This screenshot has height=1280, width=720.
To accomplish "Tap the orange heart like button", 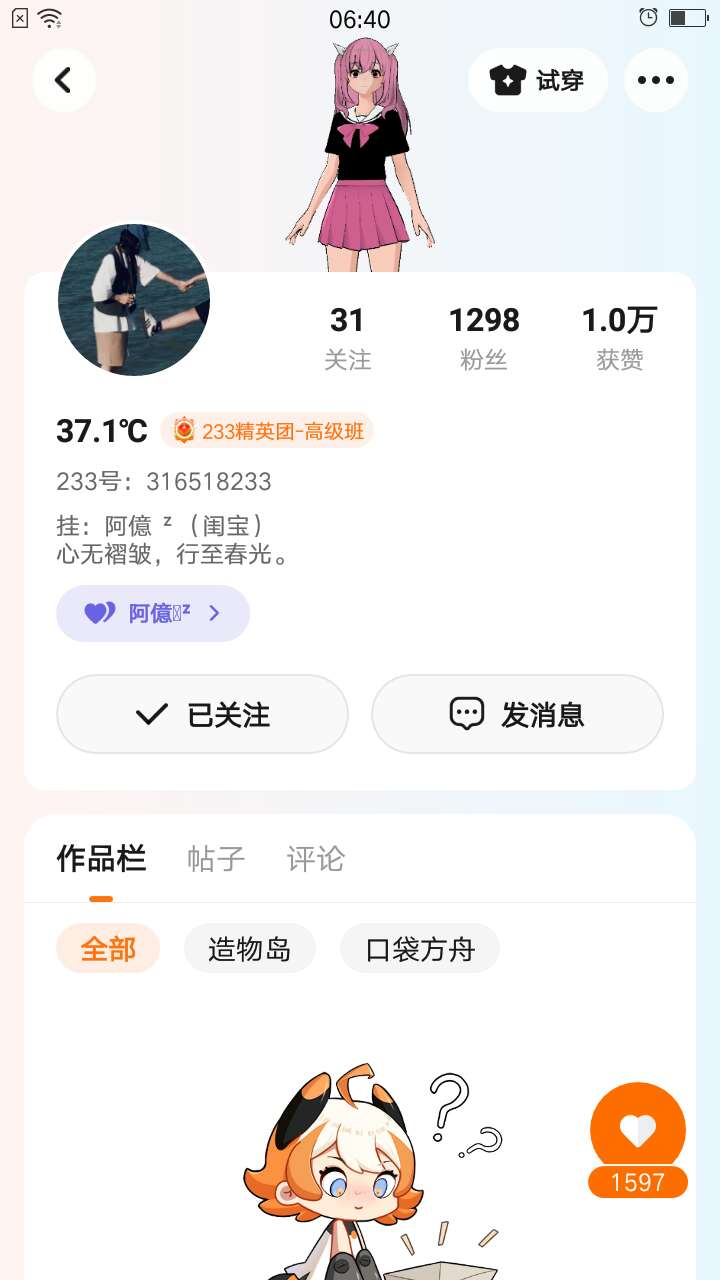I will coord(638,1130).
